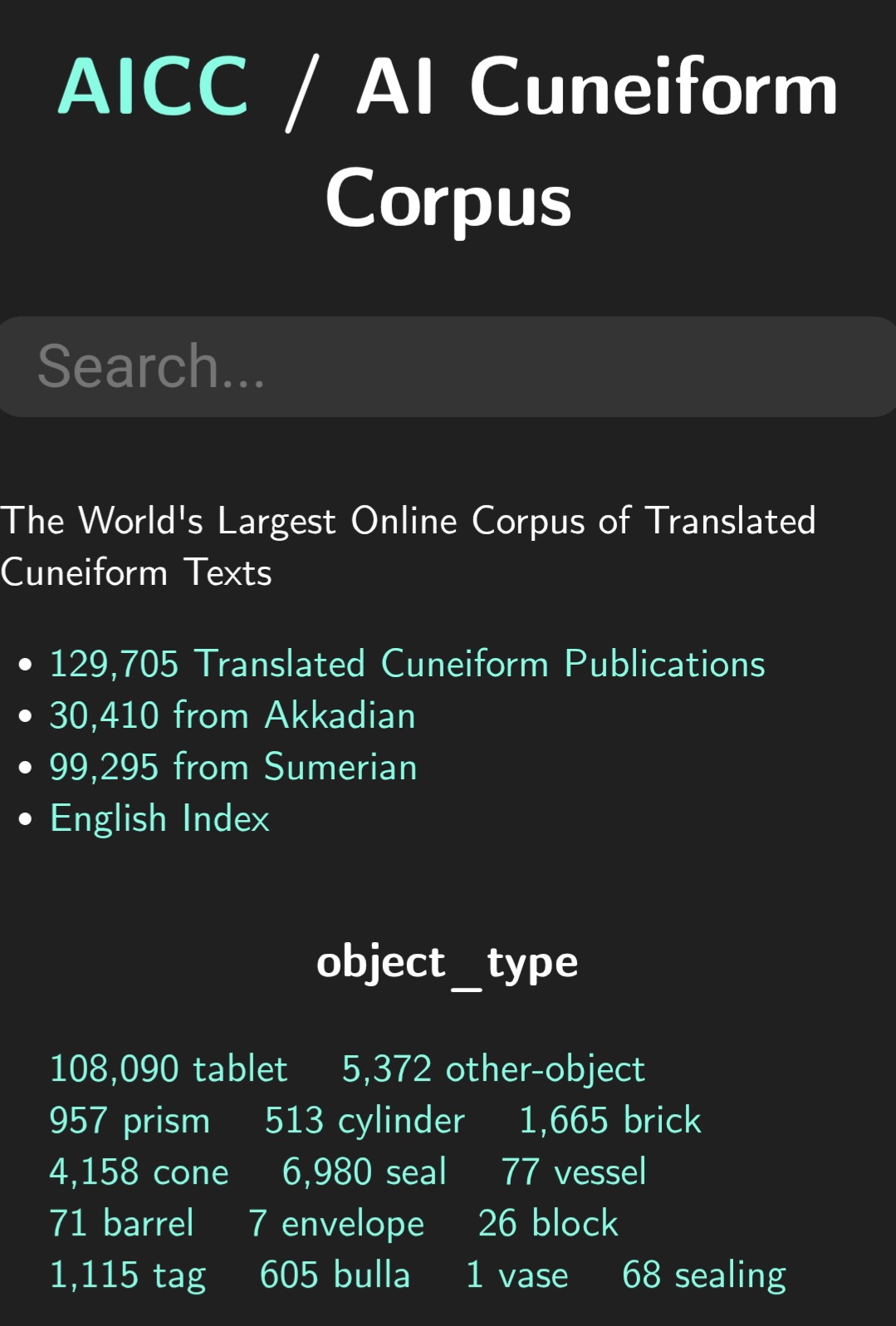Select 5,372 other-object link
The width and height of the screenshot is (896, 1326).
point(493,1069)
